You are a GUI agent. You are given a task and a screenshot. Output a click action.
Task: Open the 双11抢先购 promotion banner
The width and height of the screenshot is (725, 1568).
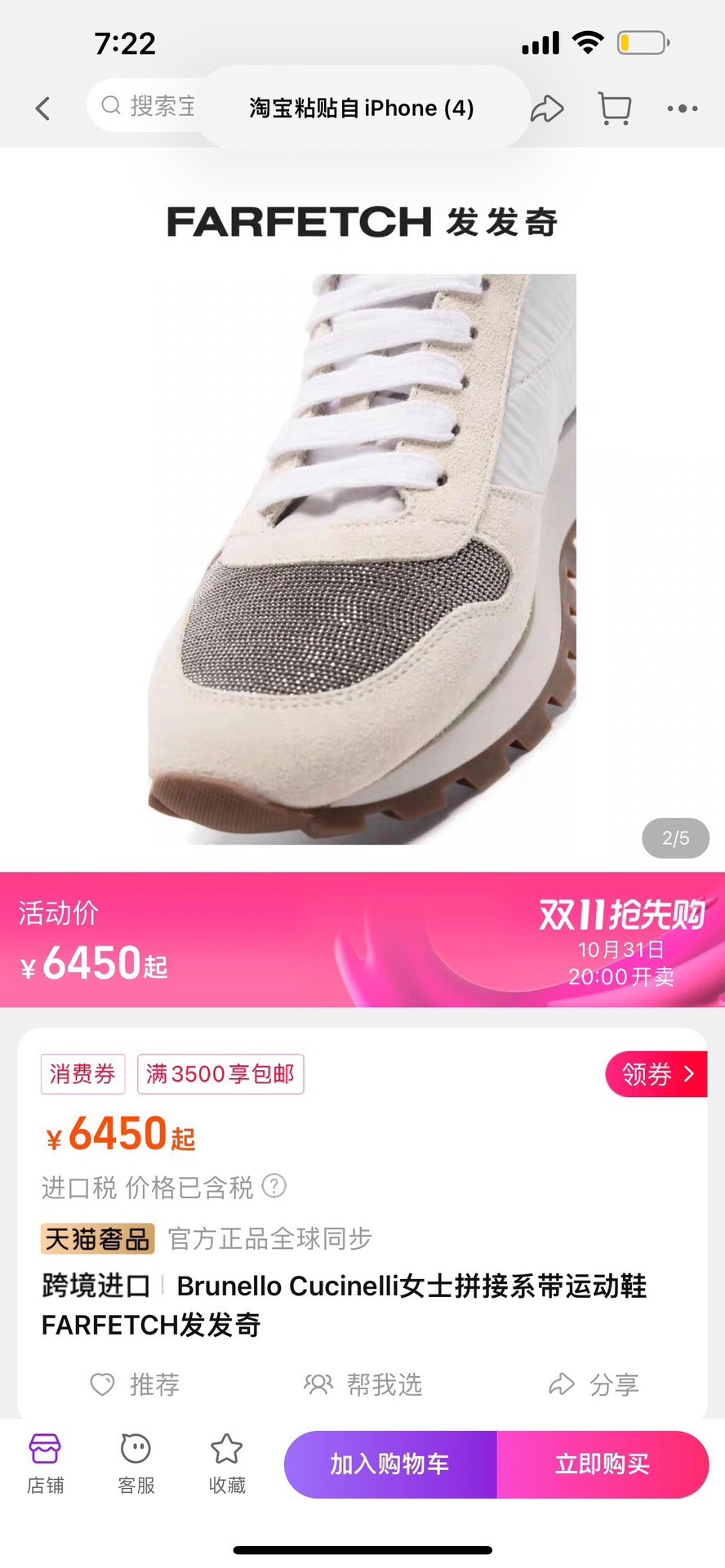[x=620, y=939]
